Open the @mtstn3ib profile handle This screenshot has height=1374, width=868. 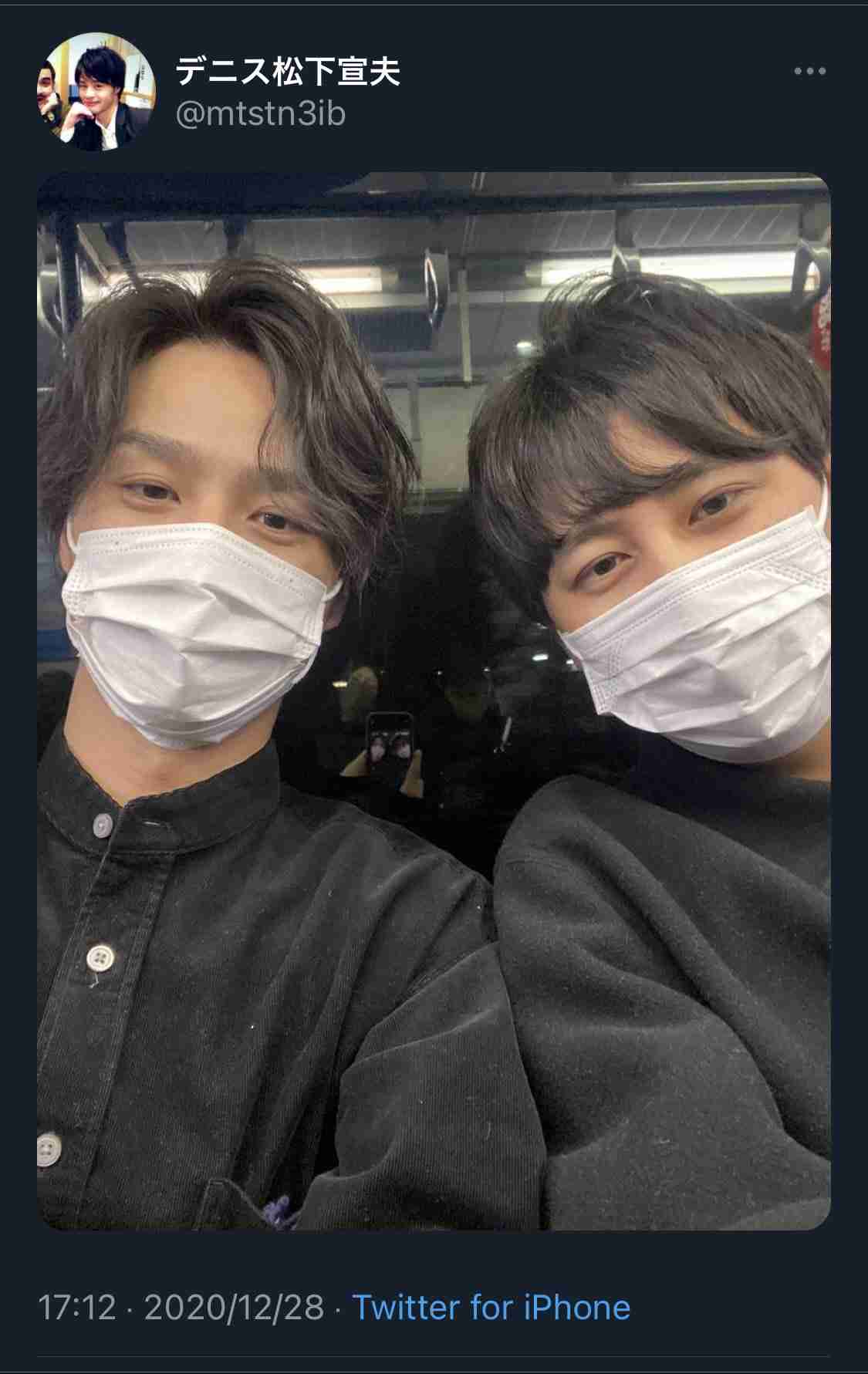tap(260, 114)
